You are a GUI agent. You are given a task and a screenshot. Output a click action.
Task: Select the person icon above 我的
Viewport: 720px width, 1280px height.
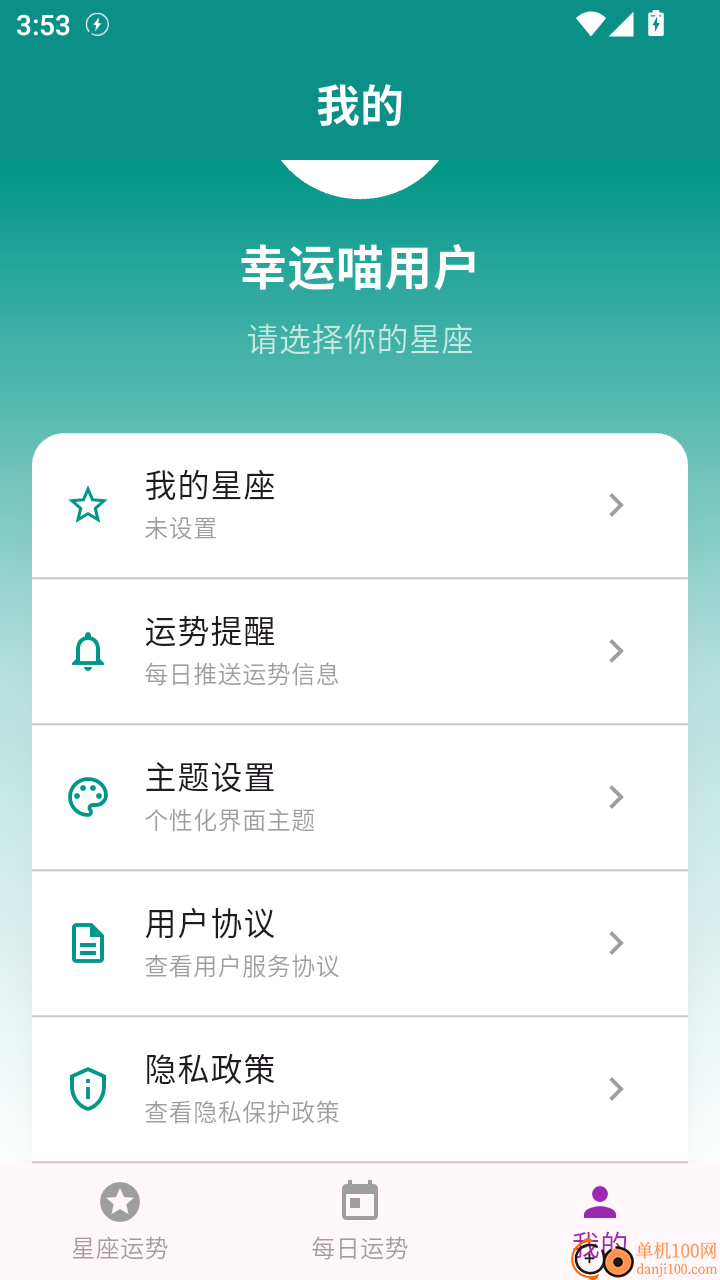point(600,1201)
